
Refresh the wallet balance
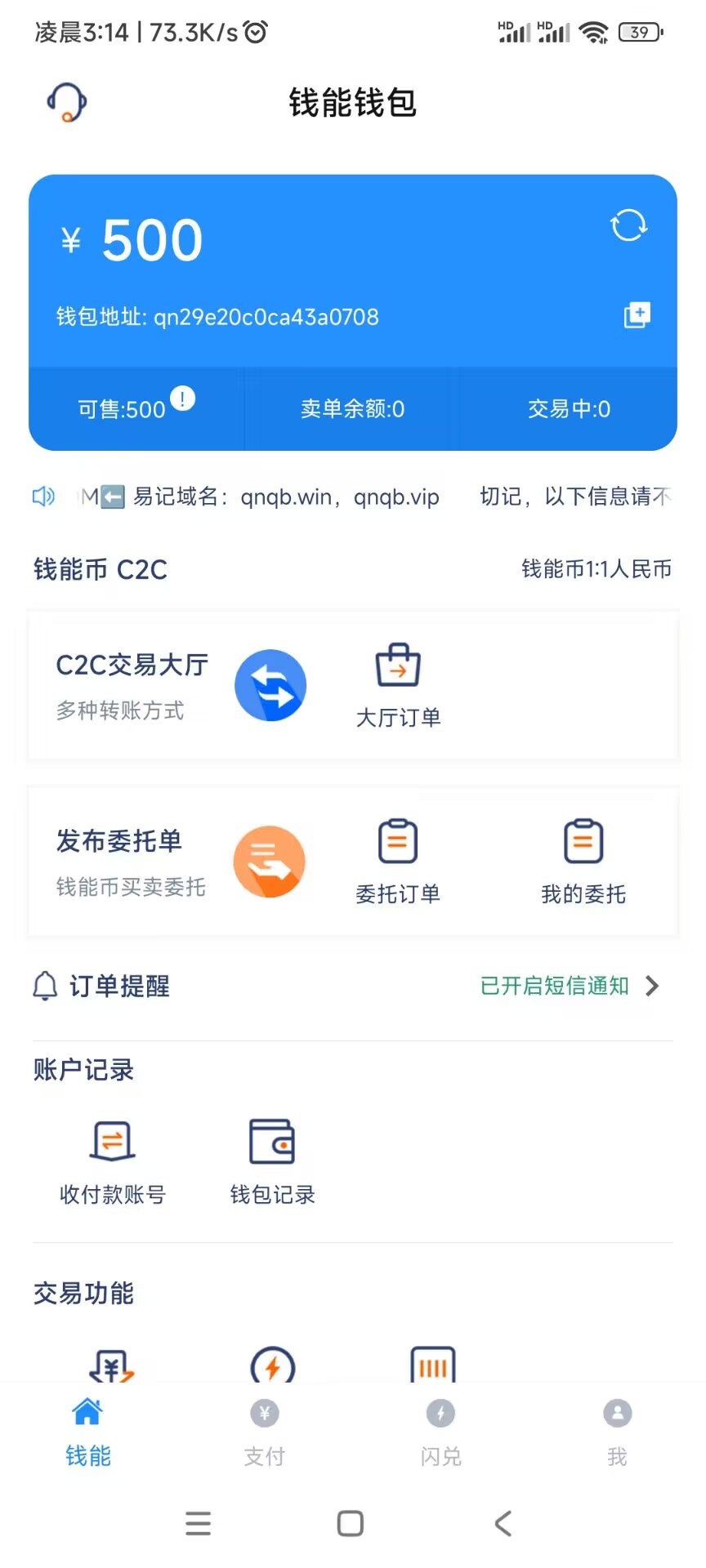click(x=628, y=225)
